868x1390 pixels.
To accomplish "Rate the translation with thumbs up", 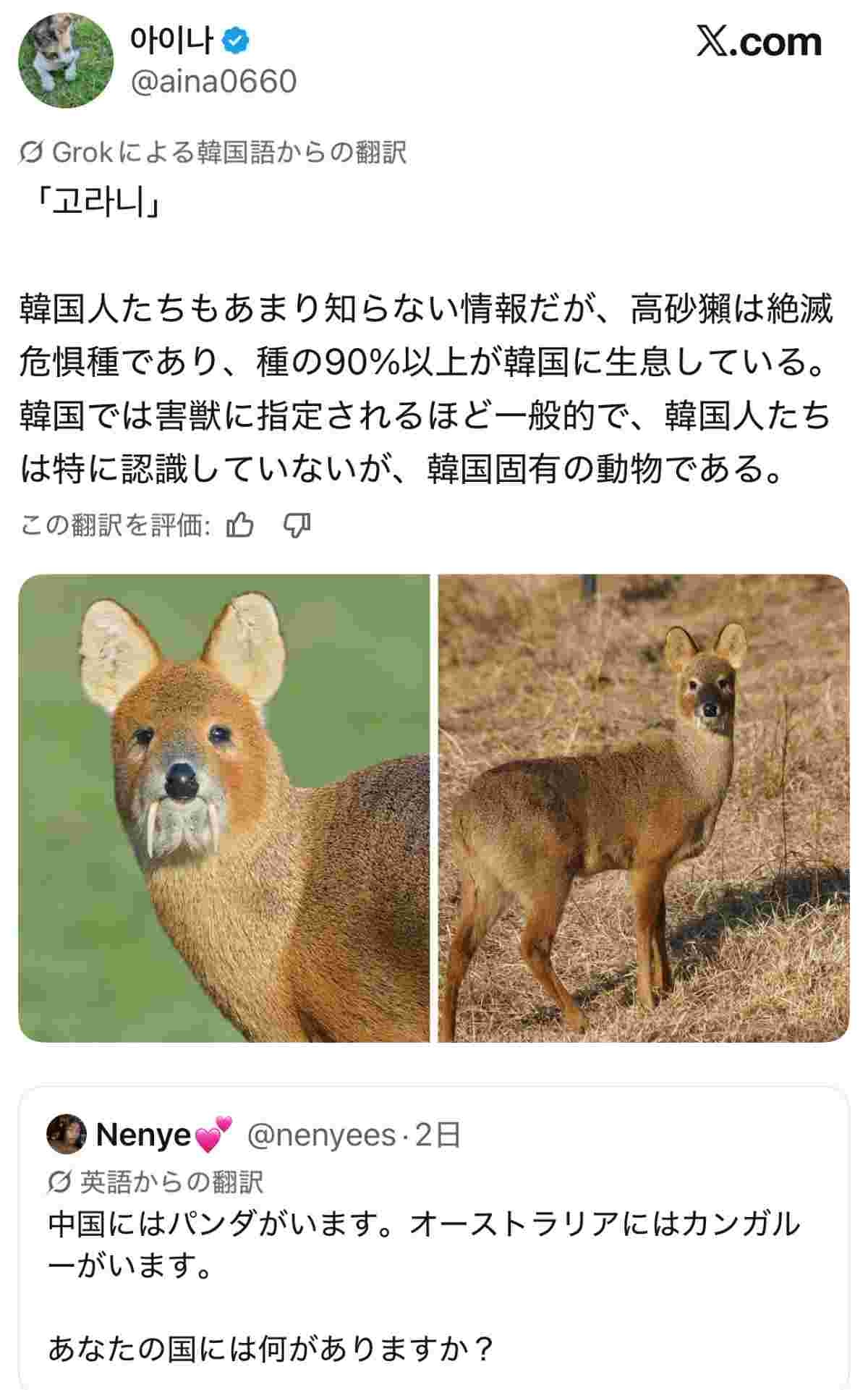I will (x=240, y=525).
